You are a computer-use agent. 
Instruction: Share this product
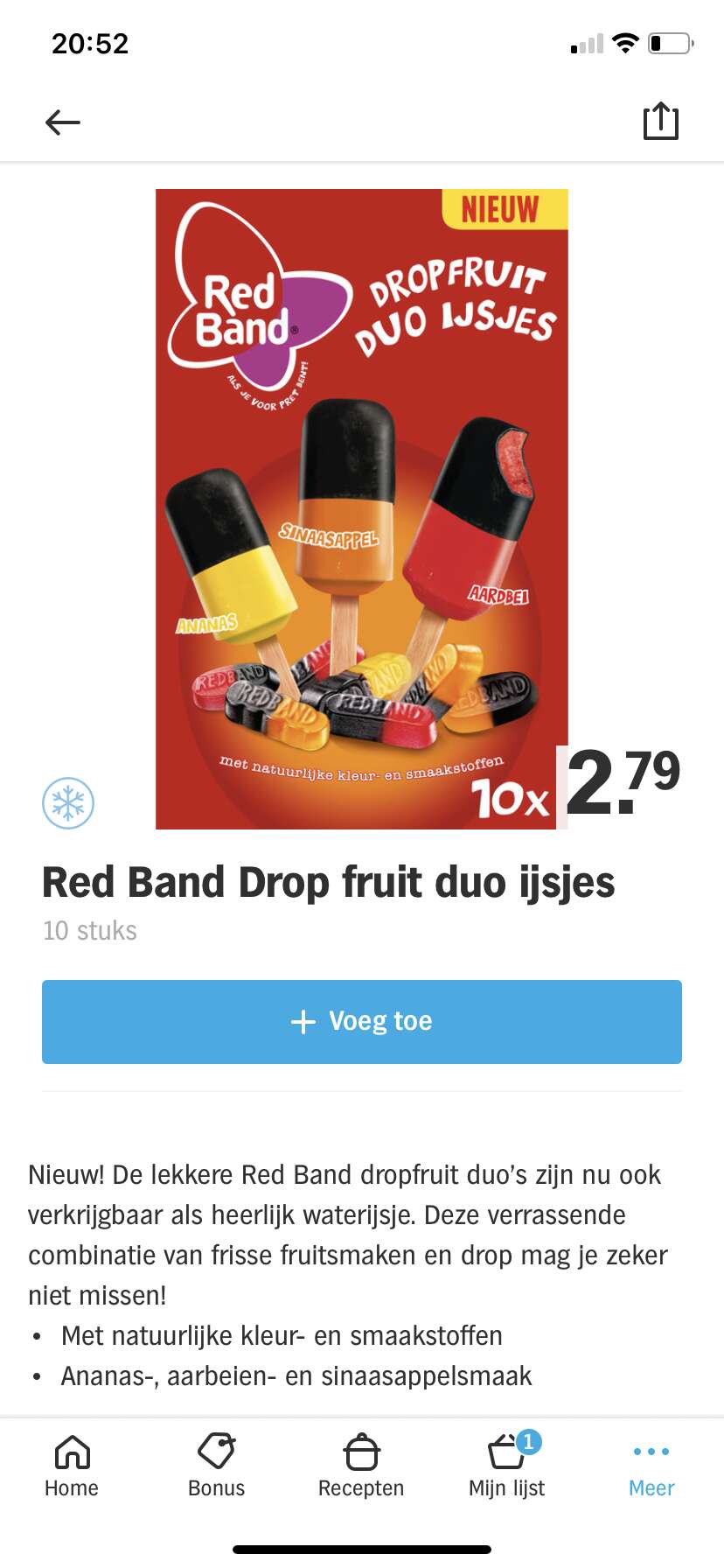tap(661, 121)
